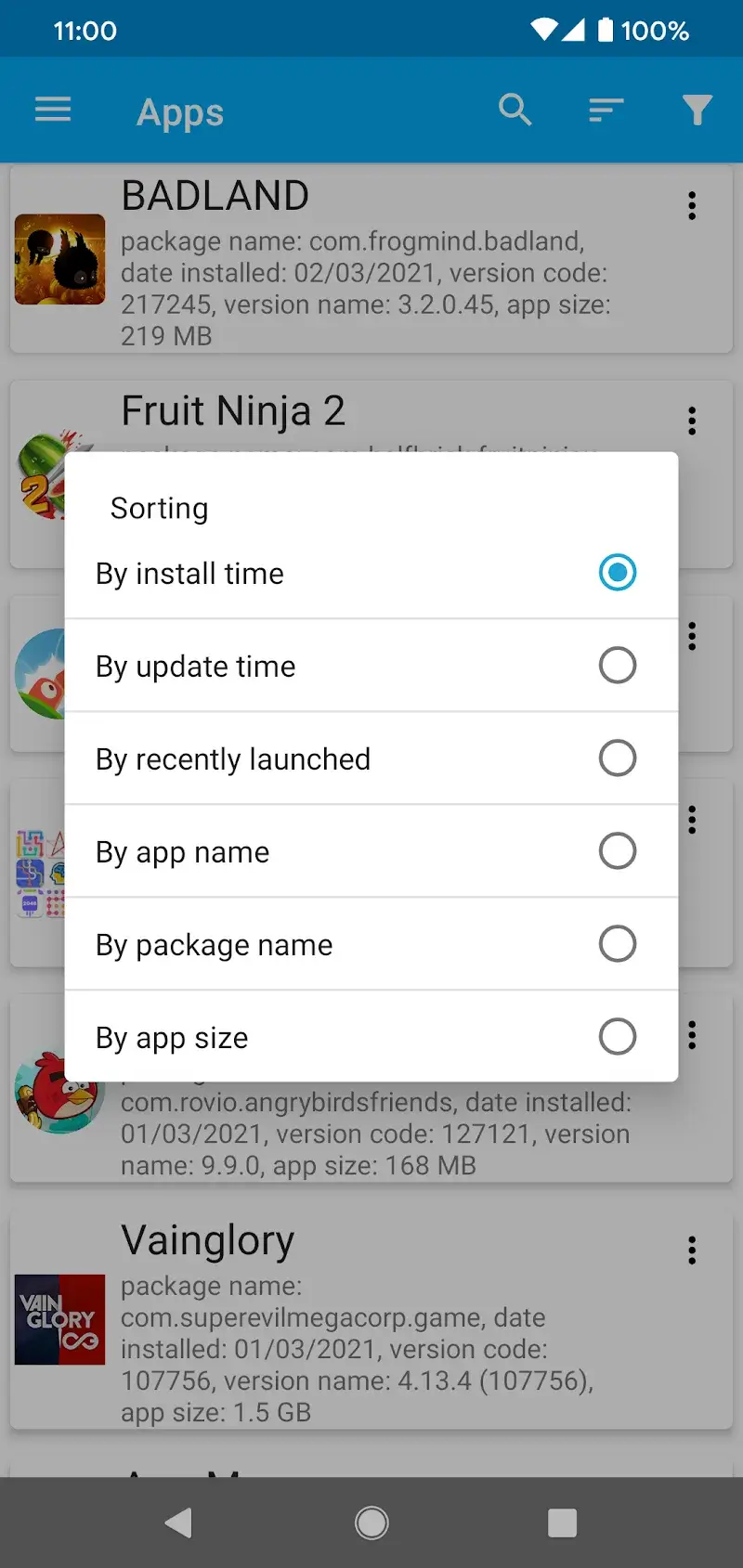The width and height of the screenshot is (743, 1568).
Task: Open the Angry Birds Friends overflow menu
Action: pyautogui.click(x=692, y=1035)
